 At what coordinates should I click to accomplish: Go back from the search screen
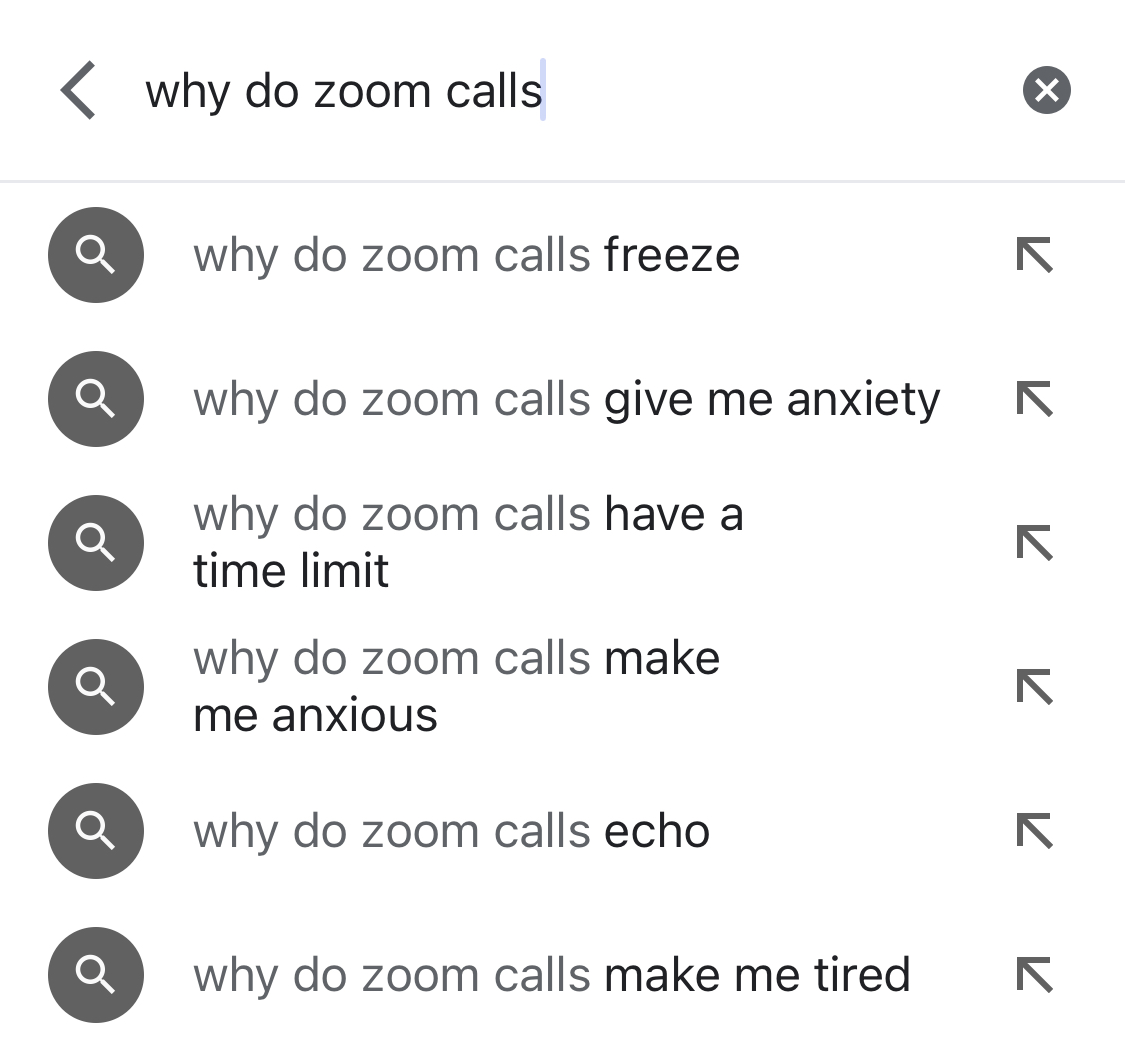[x=78, y=90]
